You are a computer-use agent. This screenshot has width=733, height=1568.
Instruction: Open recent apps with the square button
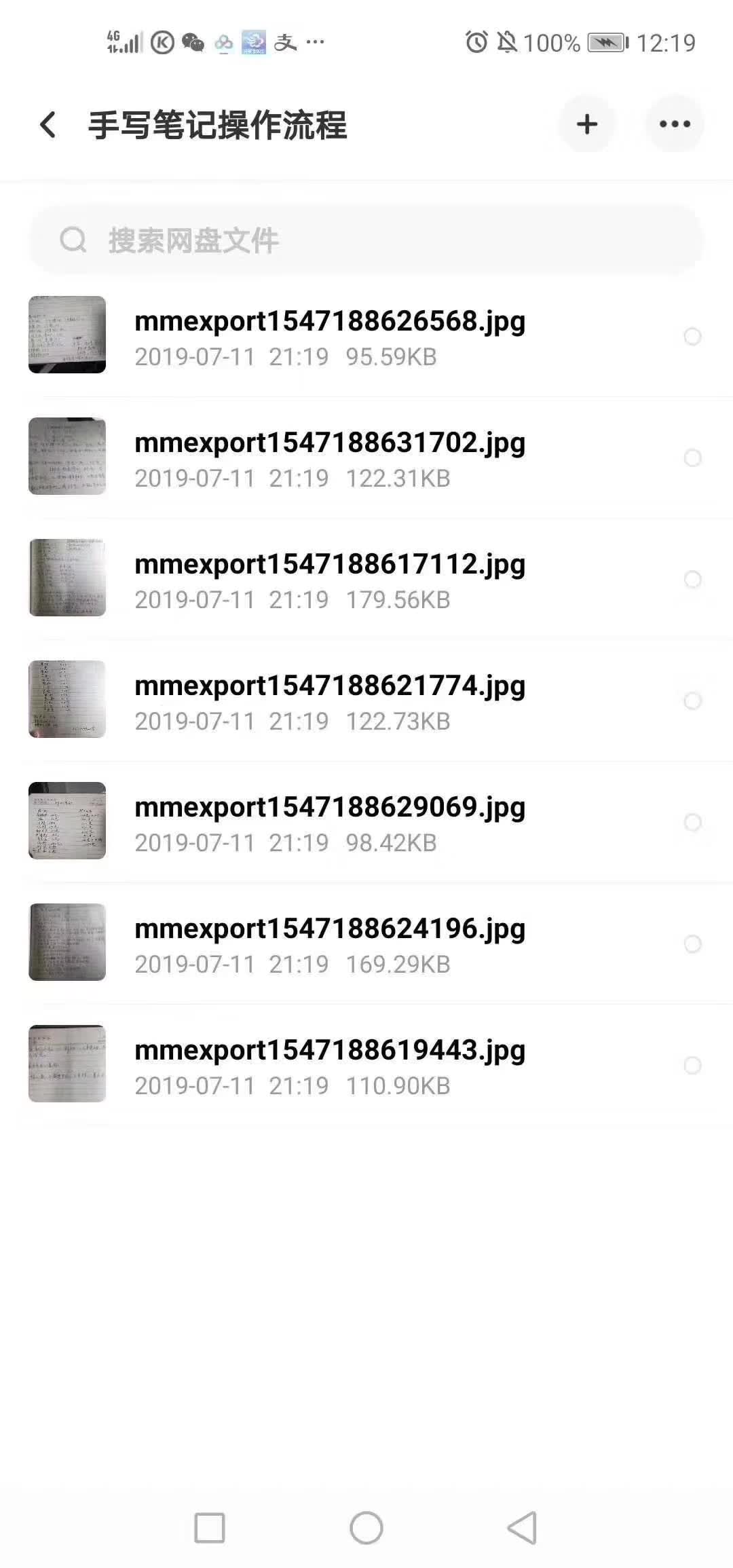[210, 1528]
